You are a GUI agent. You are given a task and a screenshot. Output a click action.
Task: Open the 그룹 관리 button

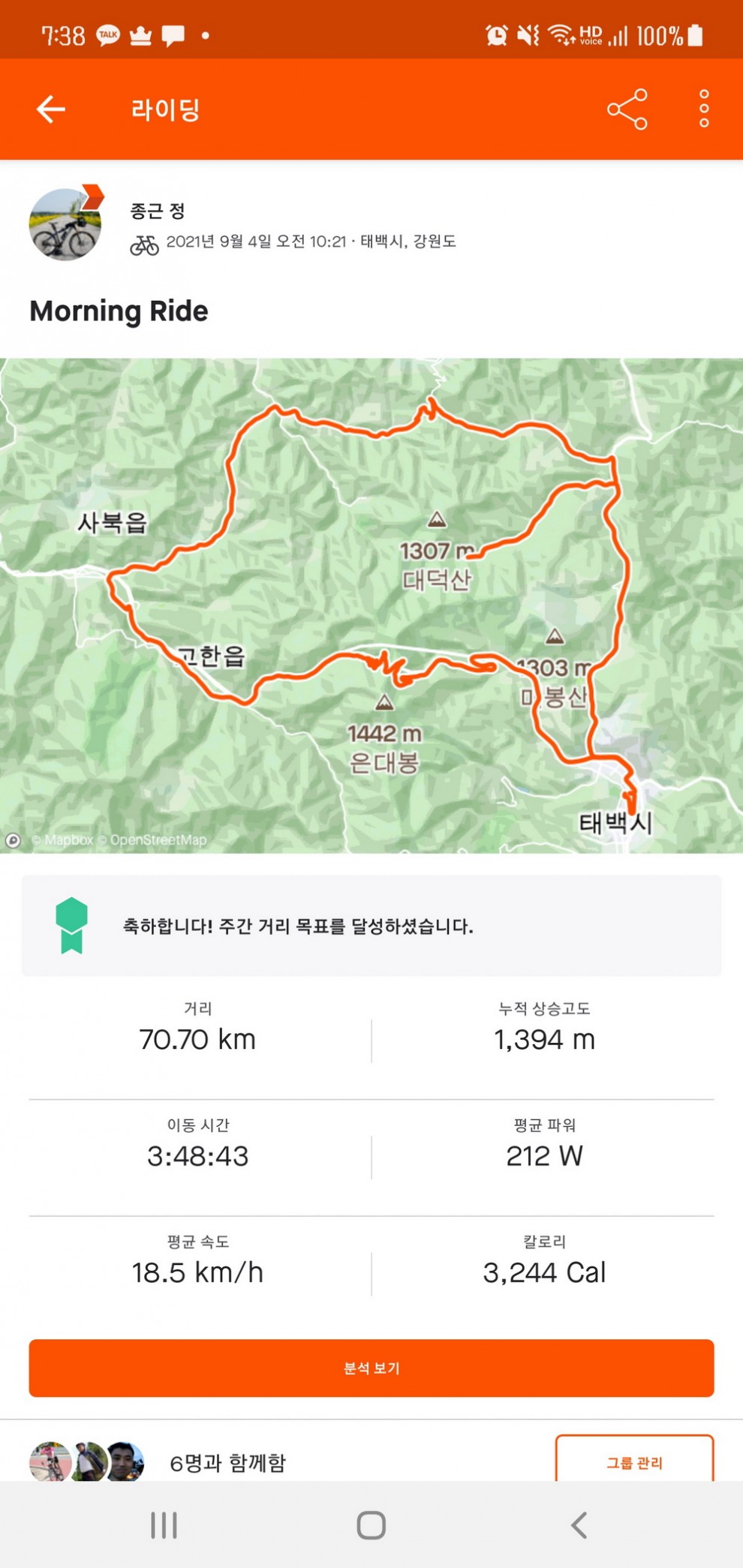point(634,1461)
